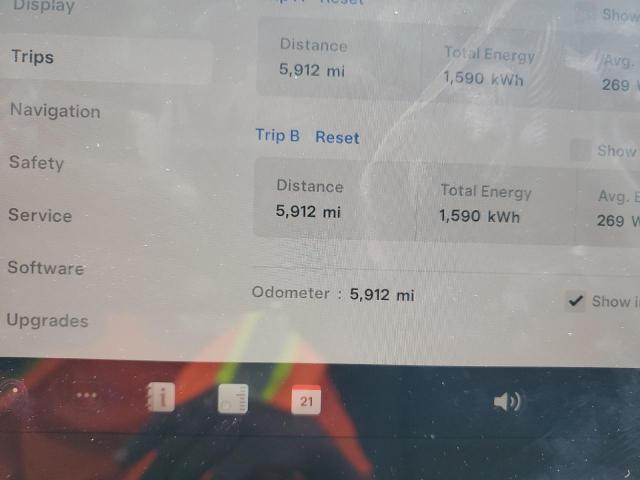Open the three-dot app launcher
The image size is (640, 480).
point(87,396)
